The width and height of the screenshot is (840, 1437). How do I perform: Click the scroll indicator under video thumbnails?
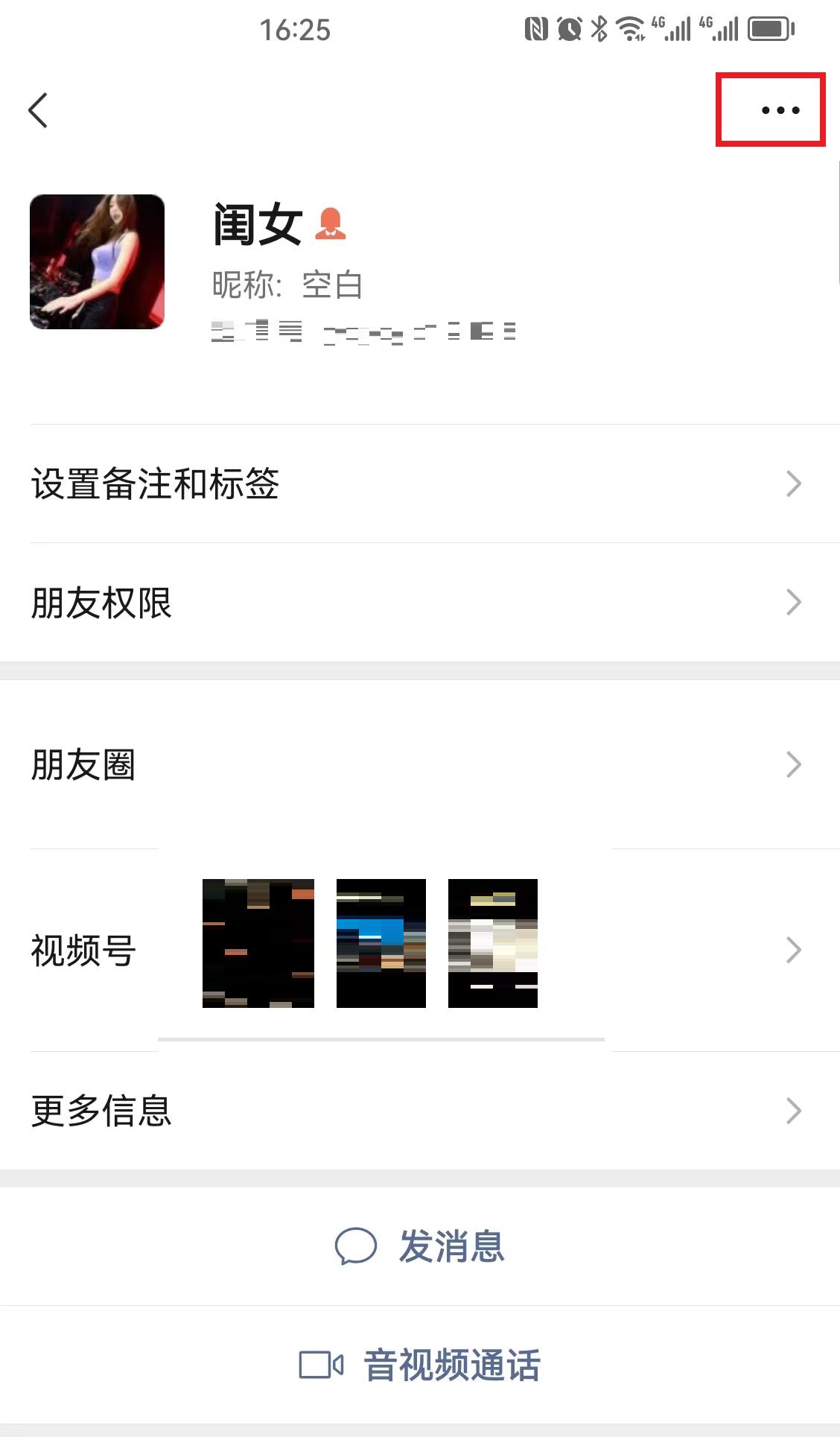[x=381, y=1037]
